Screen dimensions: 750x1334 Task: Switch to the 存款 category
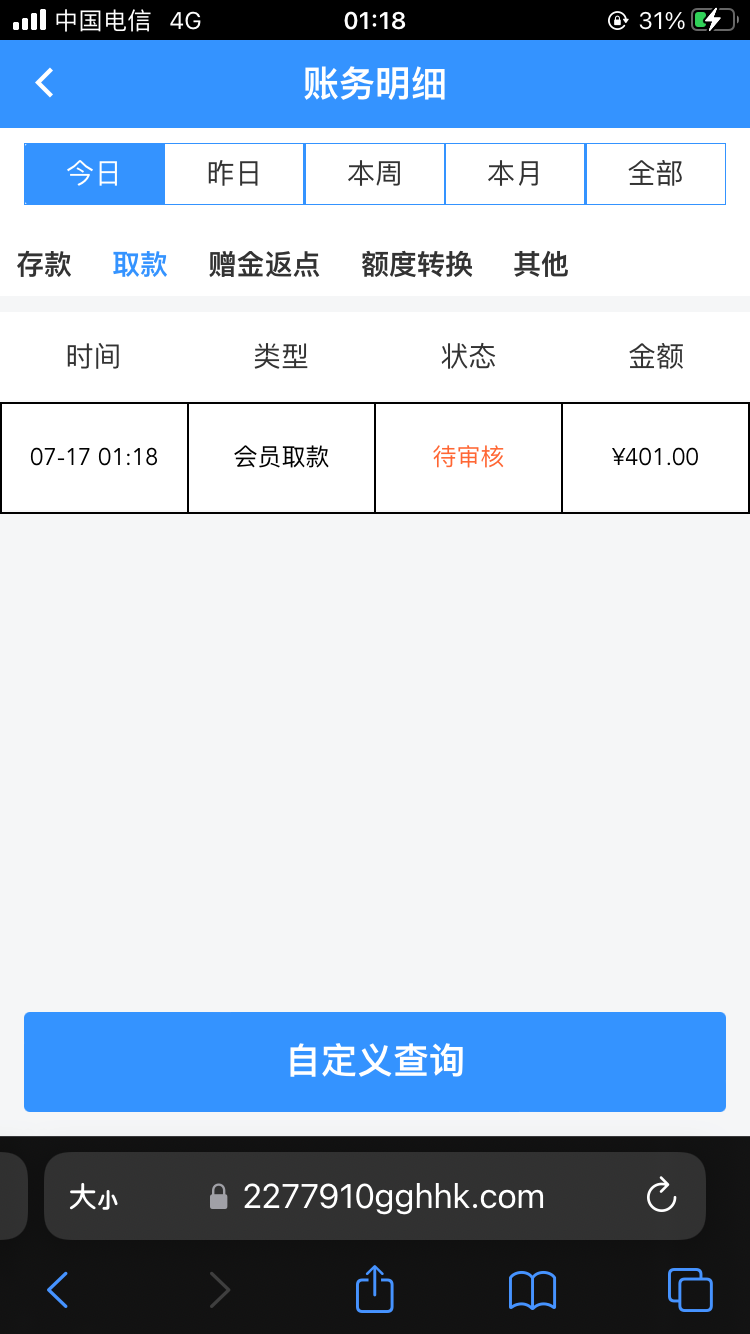(44, 264)
